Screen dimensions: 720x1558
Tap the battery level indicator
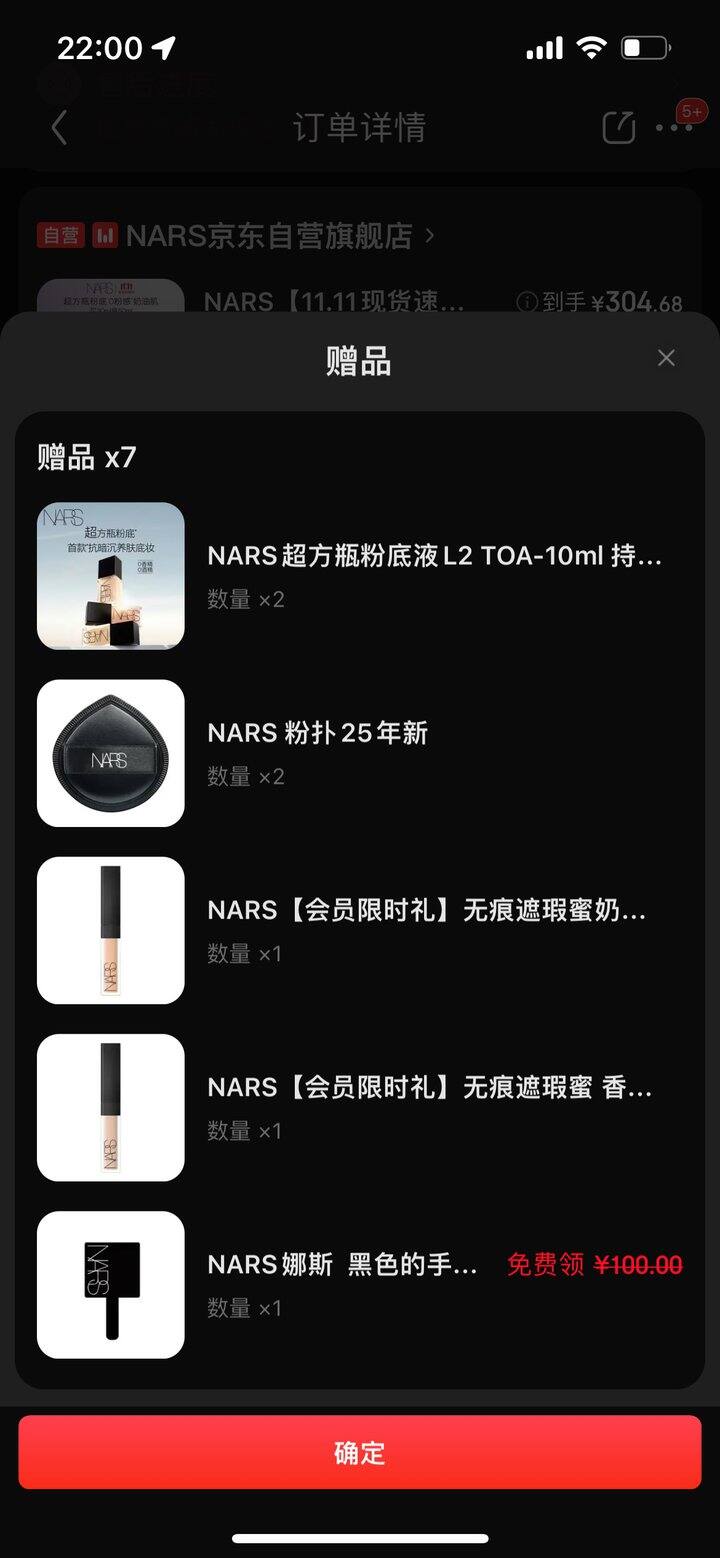645,46
